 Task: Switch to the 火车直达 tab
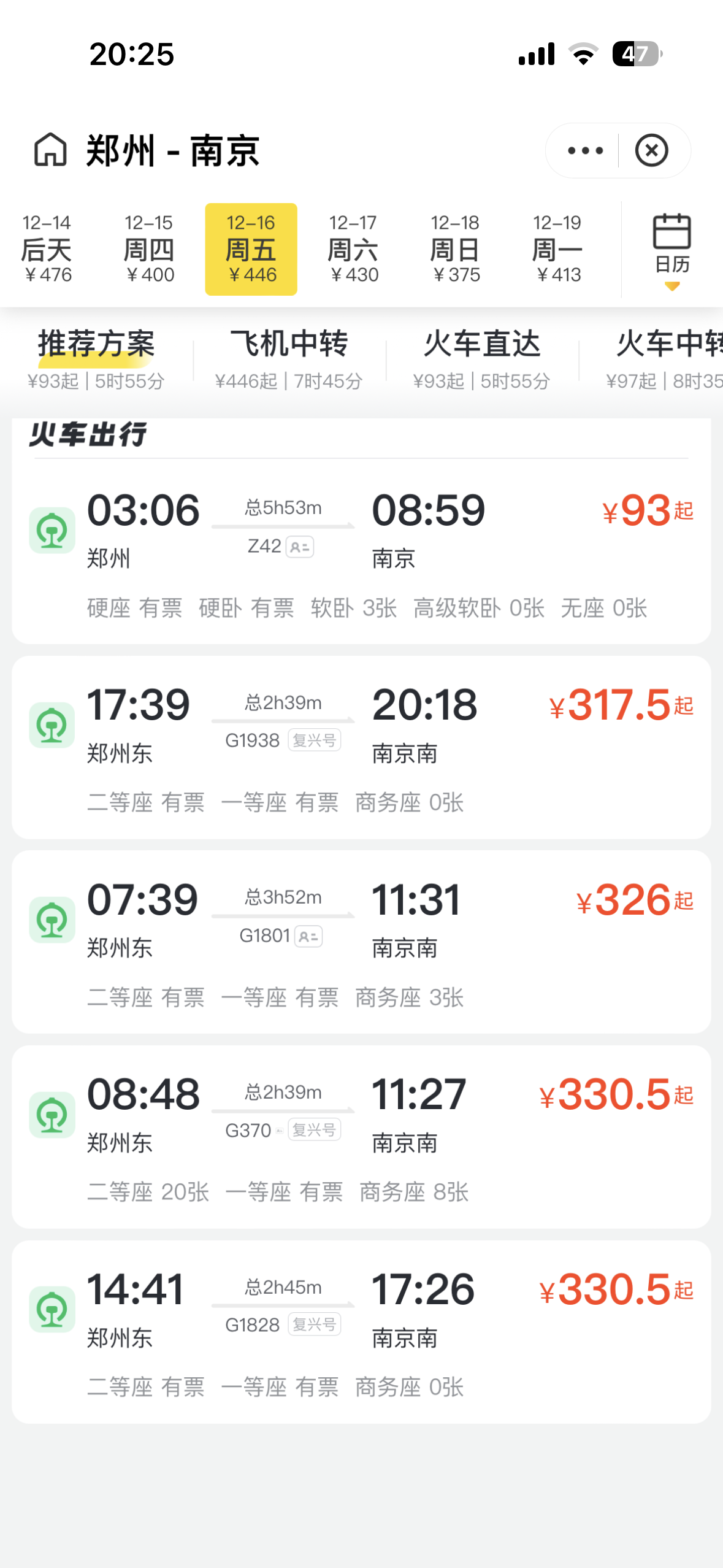pos(482,359)
